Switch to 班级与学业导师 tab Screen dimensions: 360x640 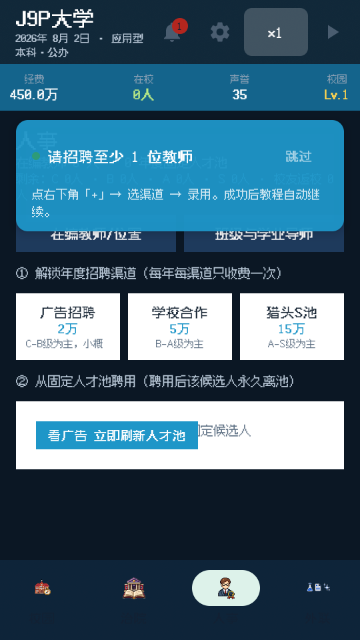click(264, 241)
